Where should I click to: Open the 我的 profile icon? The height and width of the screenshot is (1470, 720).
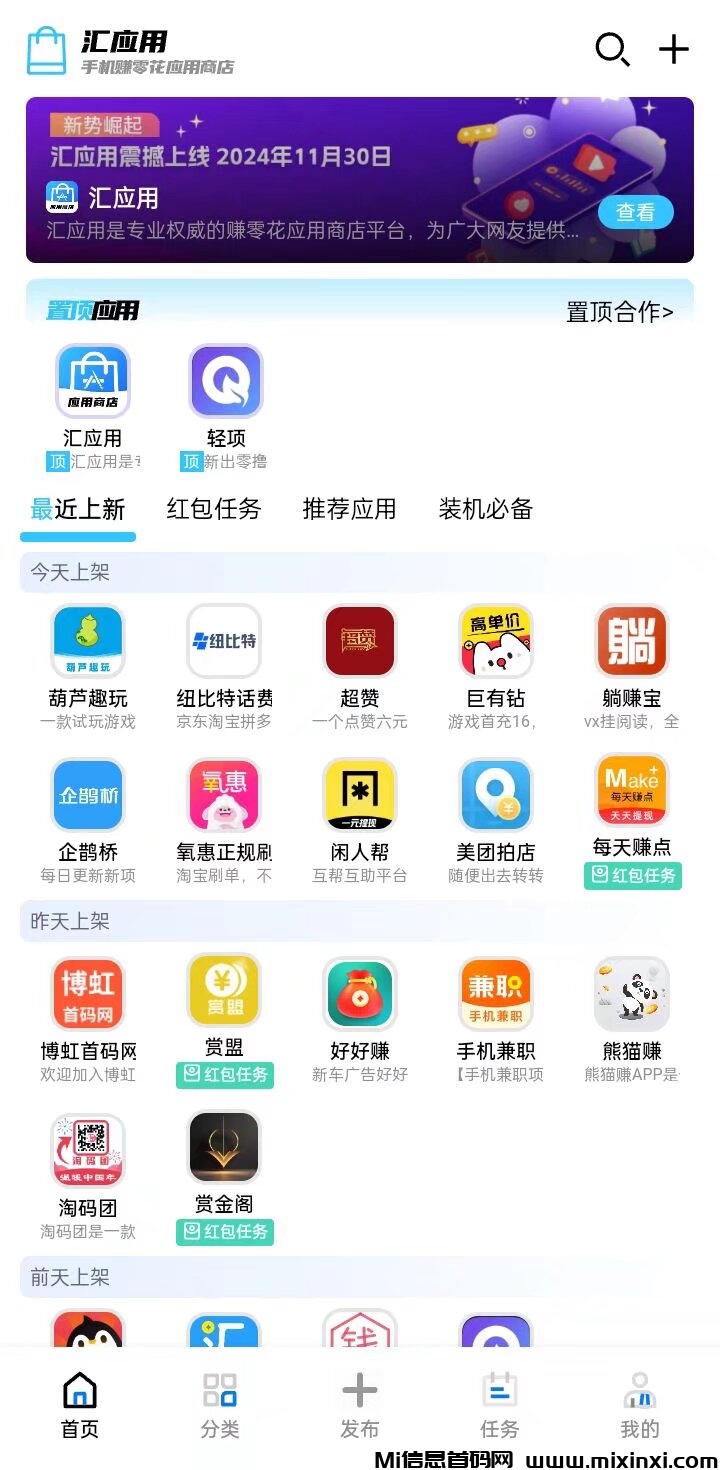639,1389
